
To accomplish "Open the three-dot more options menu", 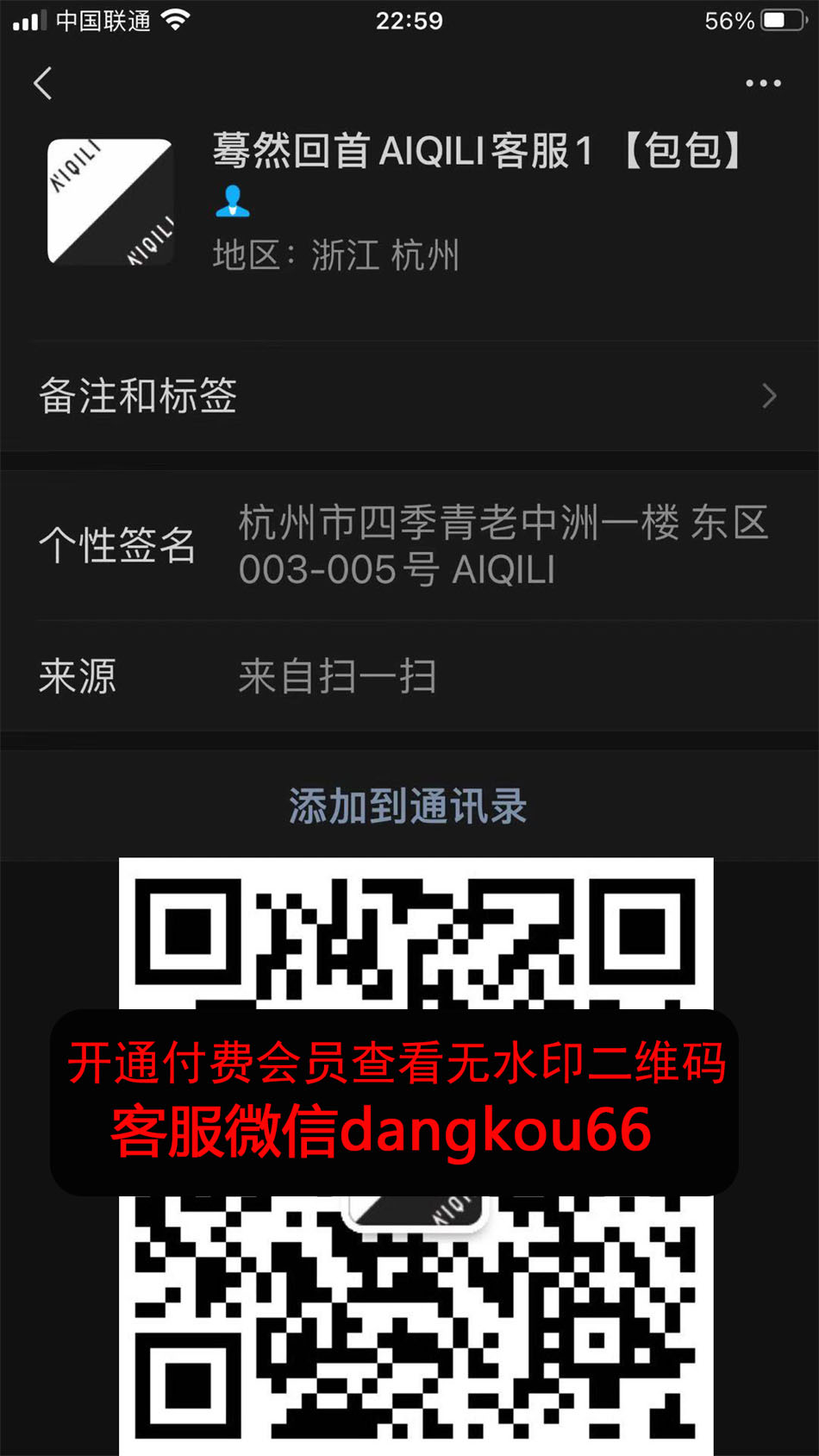I will pos(763,84).
